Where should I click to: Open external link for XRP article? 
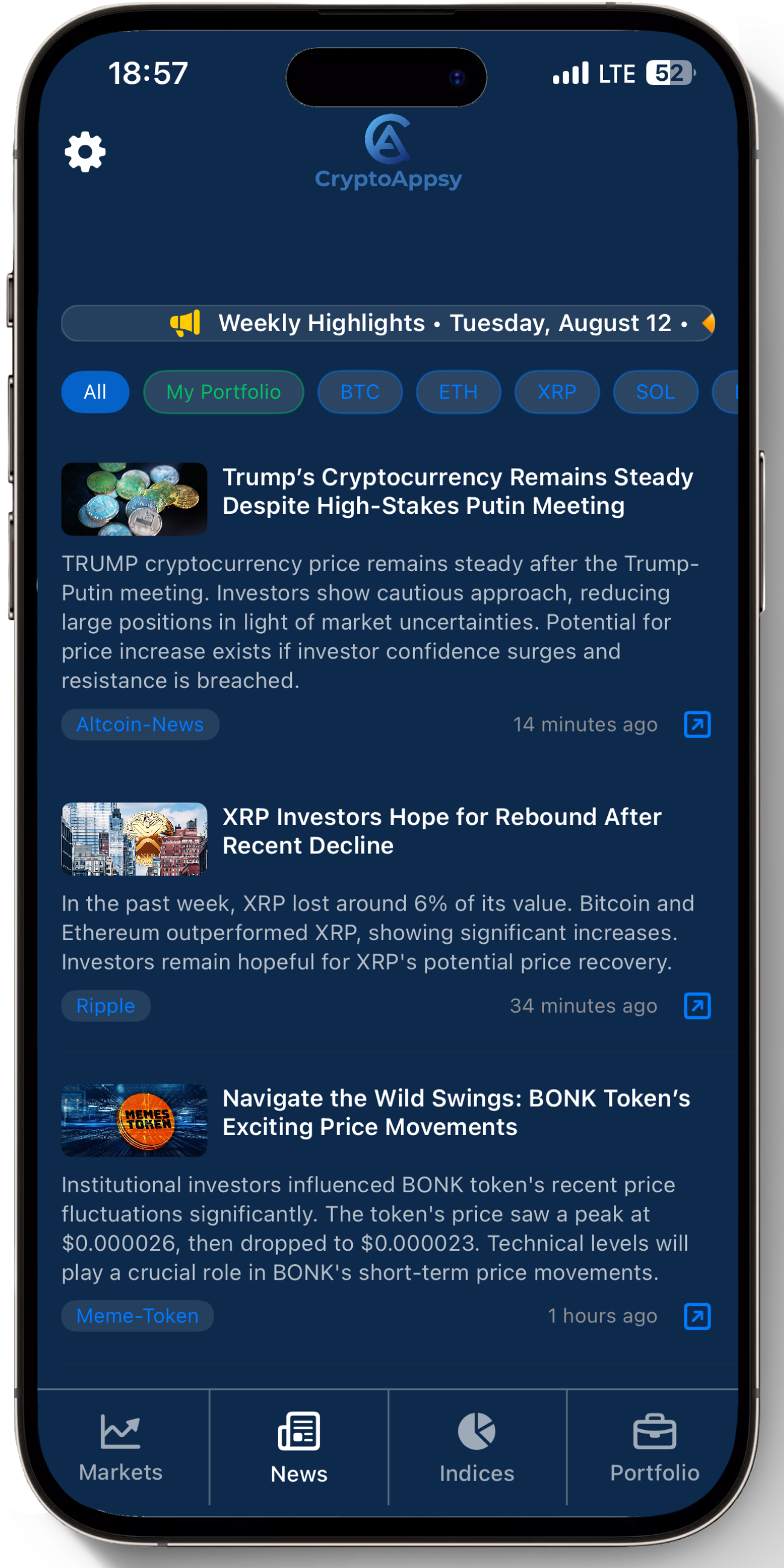[697, 1005]
